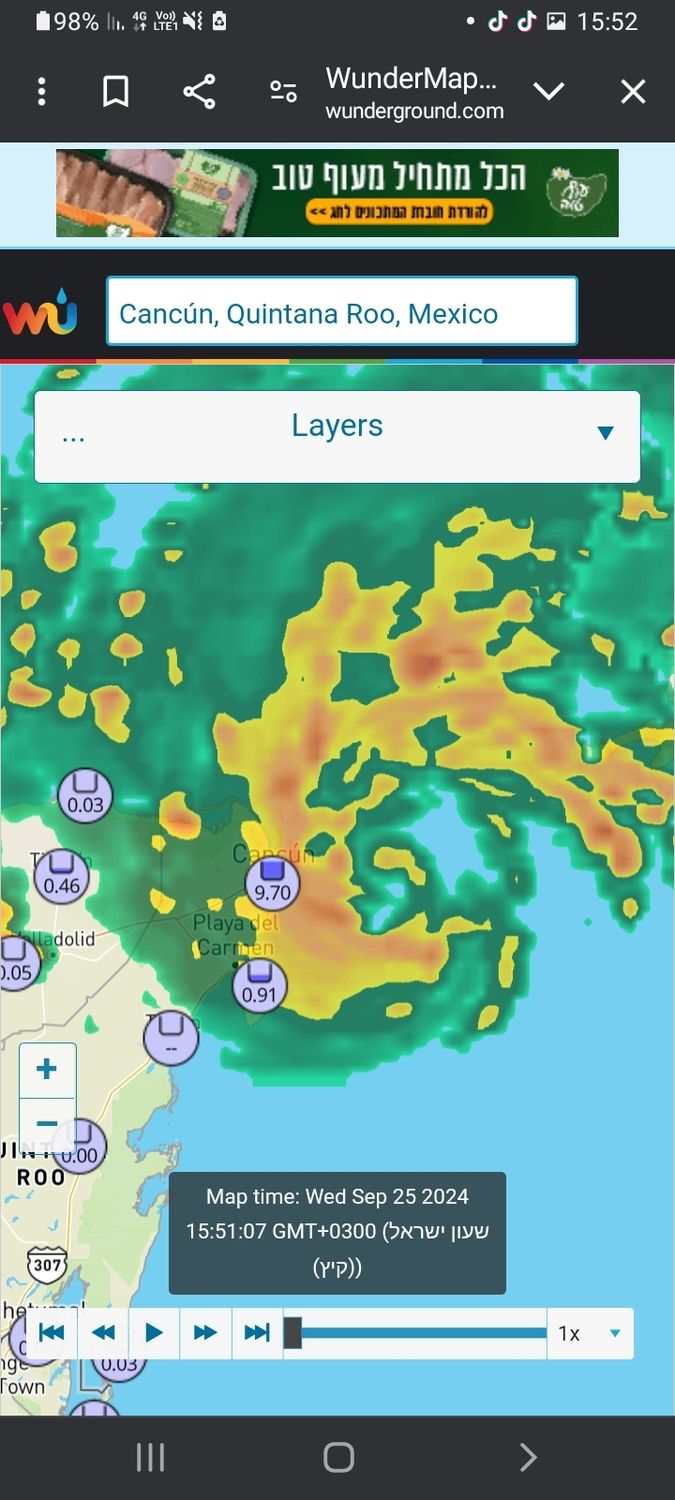Change the 1x playback speed
This screenshot has height=1500, width=675.
590,1333
